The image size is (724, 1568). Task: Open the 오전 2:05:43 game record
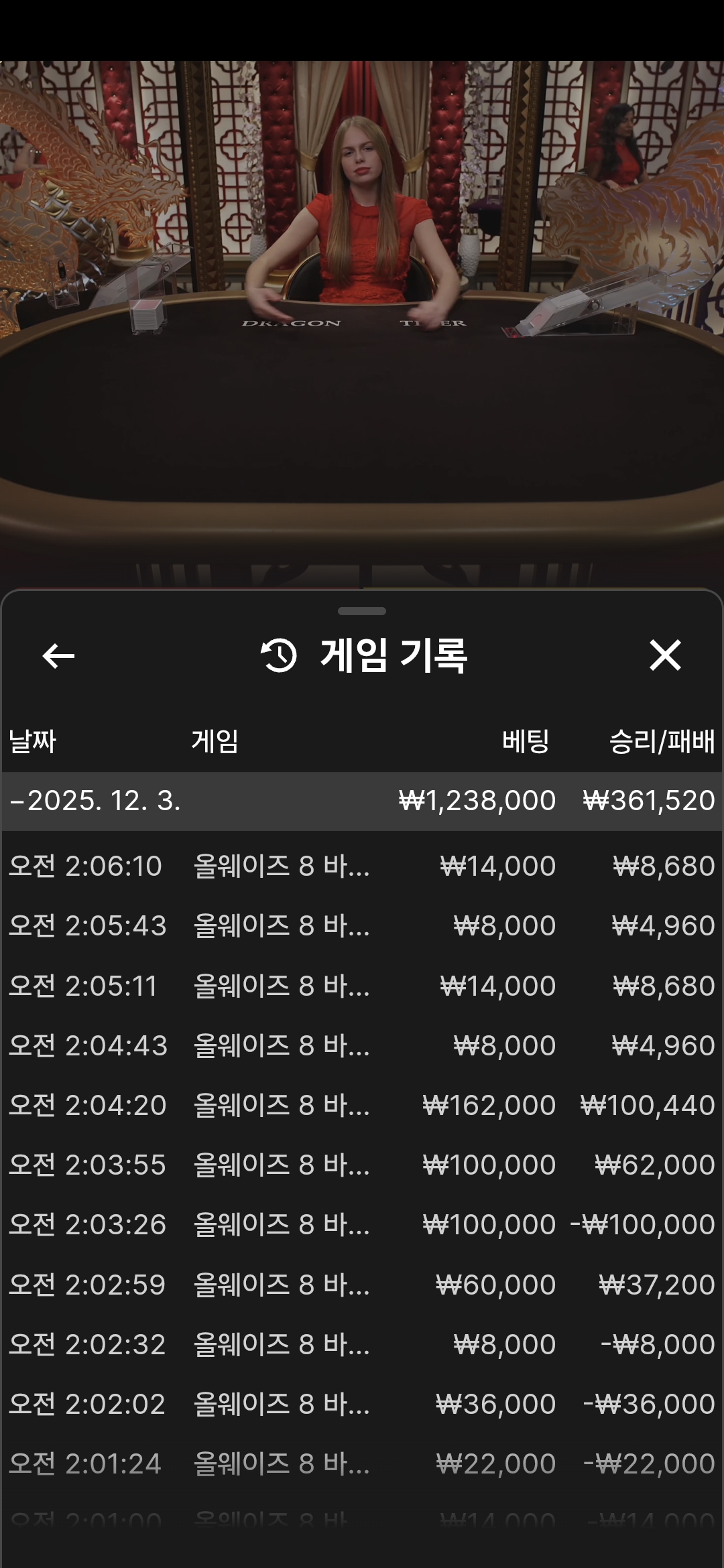[362, 925]
